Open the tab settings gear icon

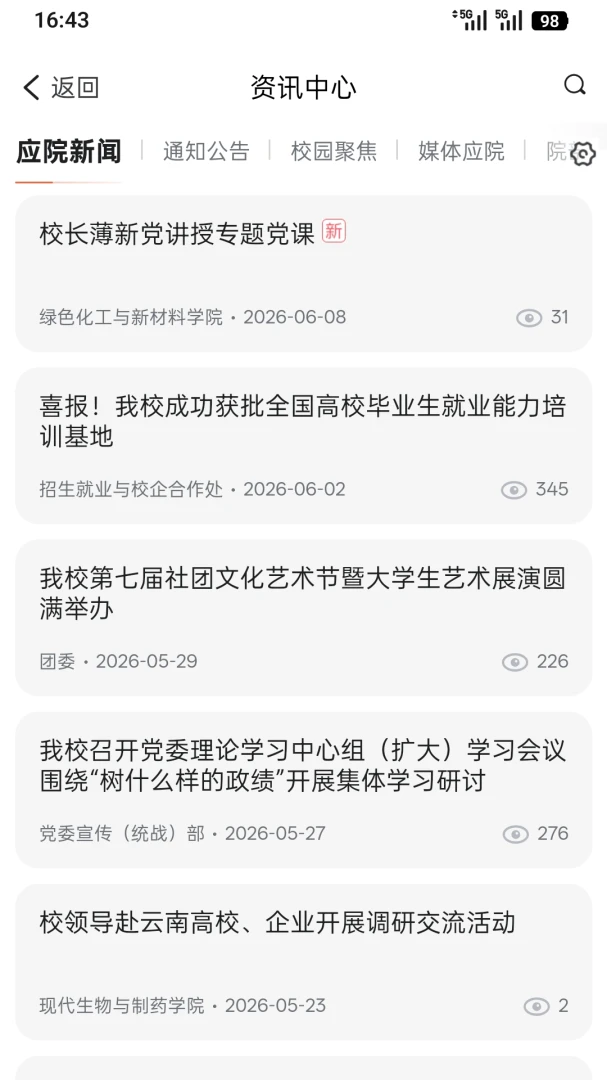(583, 154)
